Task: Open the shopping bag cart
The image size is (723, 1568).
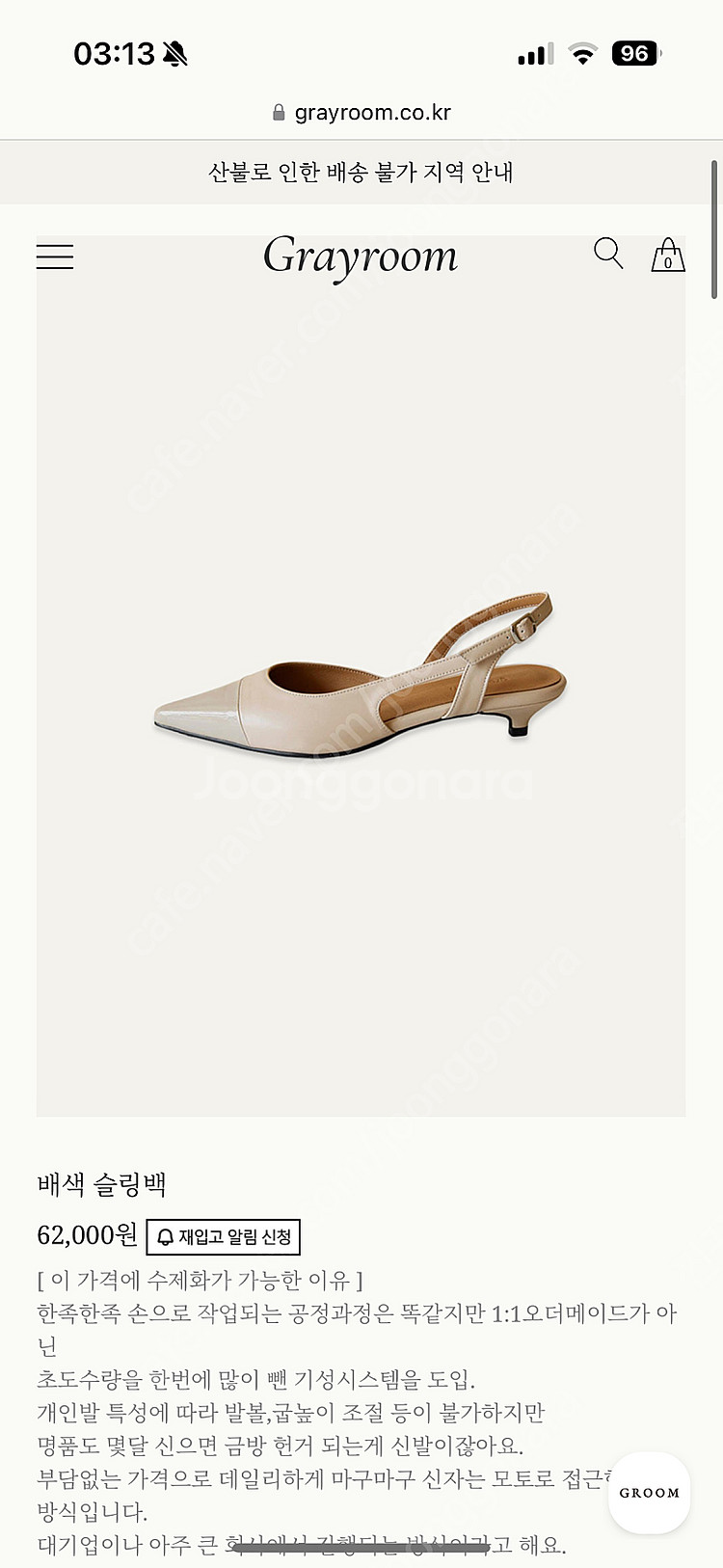Action: click(x=667, y=256)
